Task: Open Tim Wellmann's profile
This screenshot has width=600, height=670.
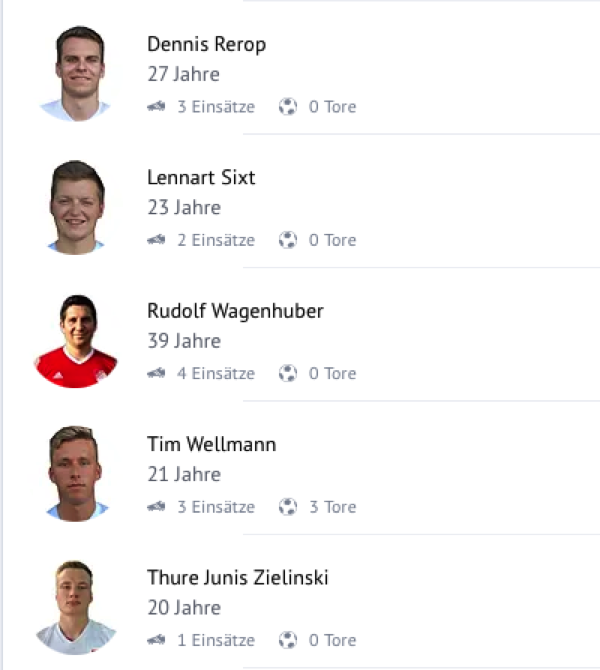Action: coord(211,444)
